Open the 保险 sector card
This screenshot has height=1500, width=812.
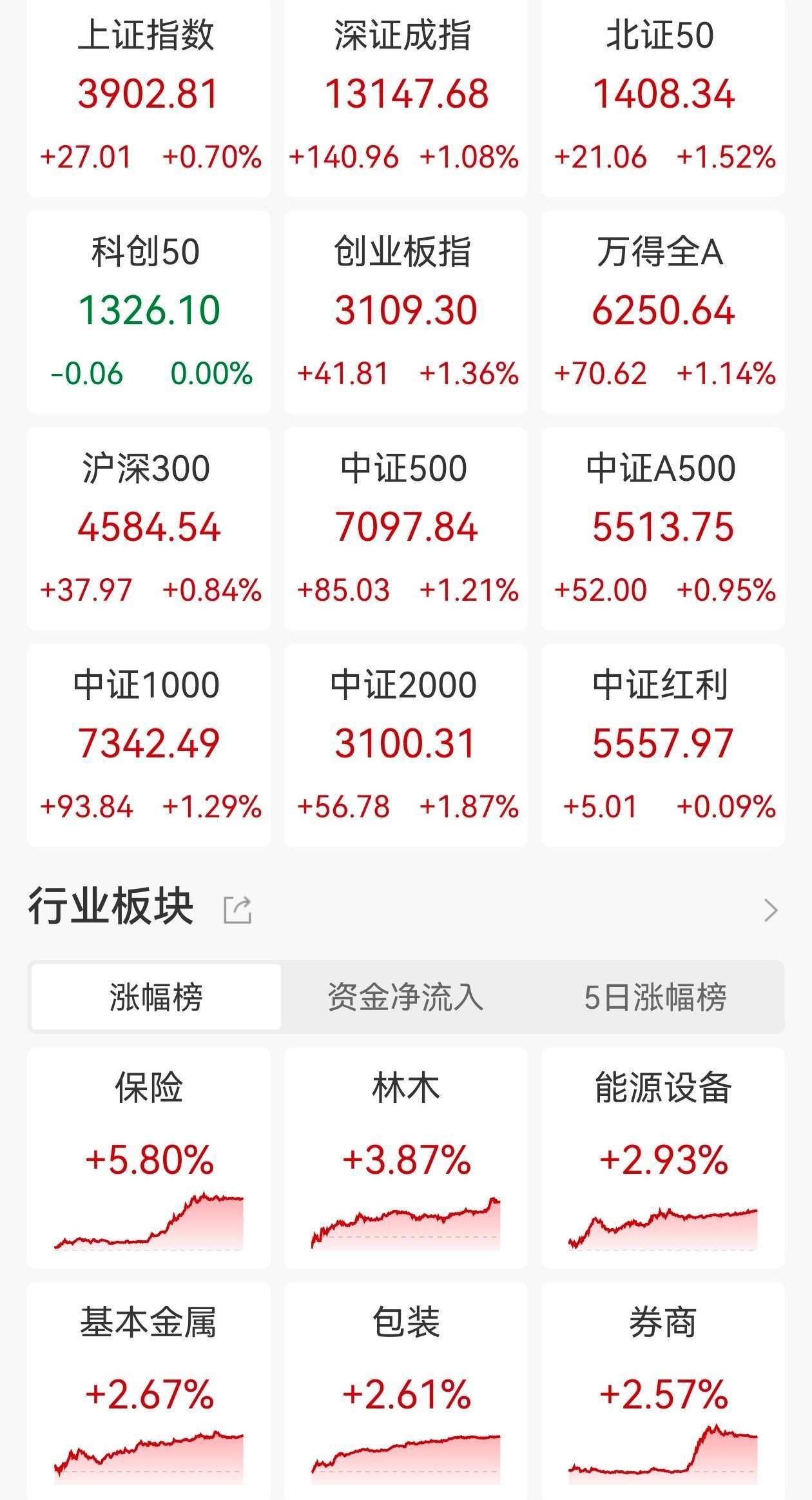148,1158
